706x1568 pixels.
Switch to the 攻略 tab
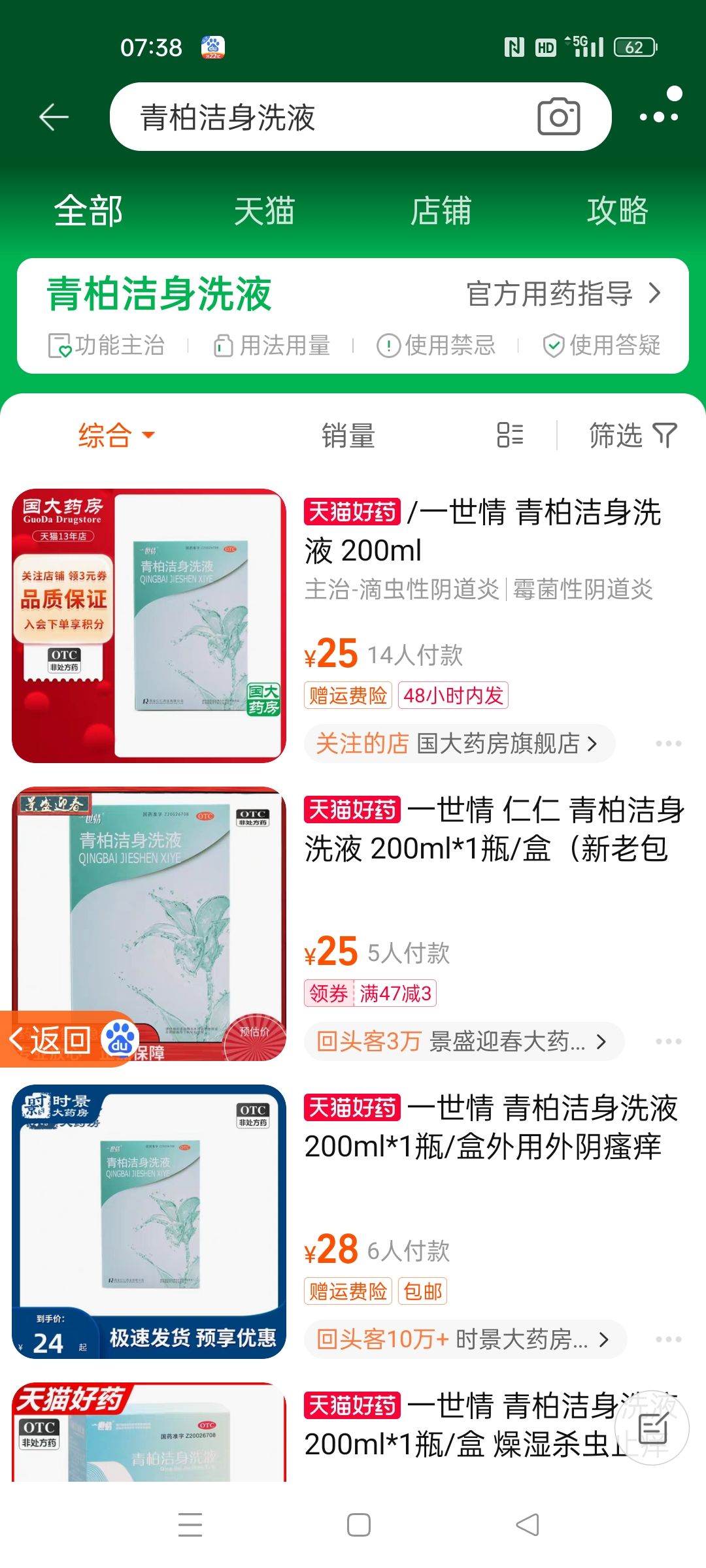[x=617, y=211]
